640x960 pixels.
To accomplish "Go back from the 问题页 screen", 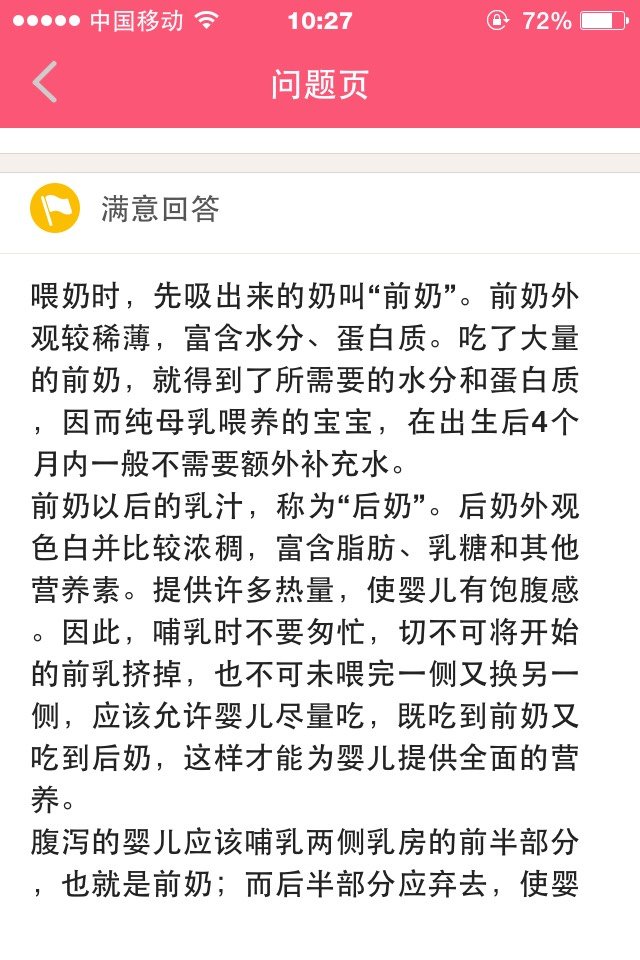I will 45,83.
